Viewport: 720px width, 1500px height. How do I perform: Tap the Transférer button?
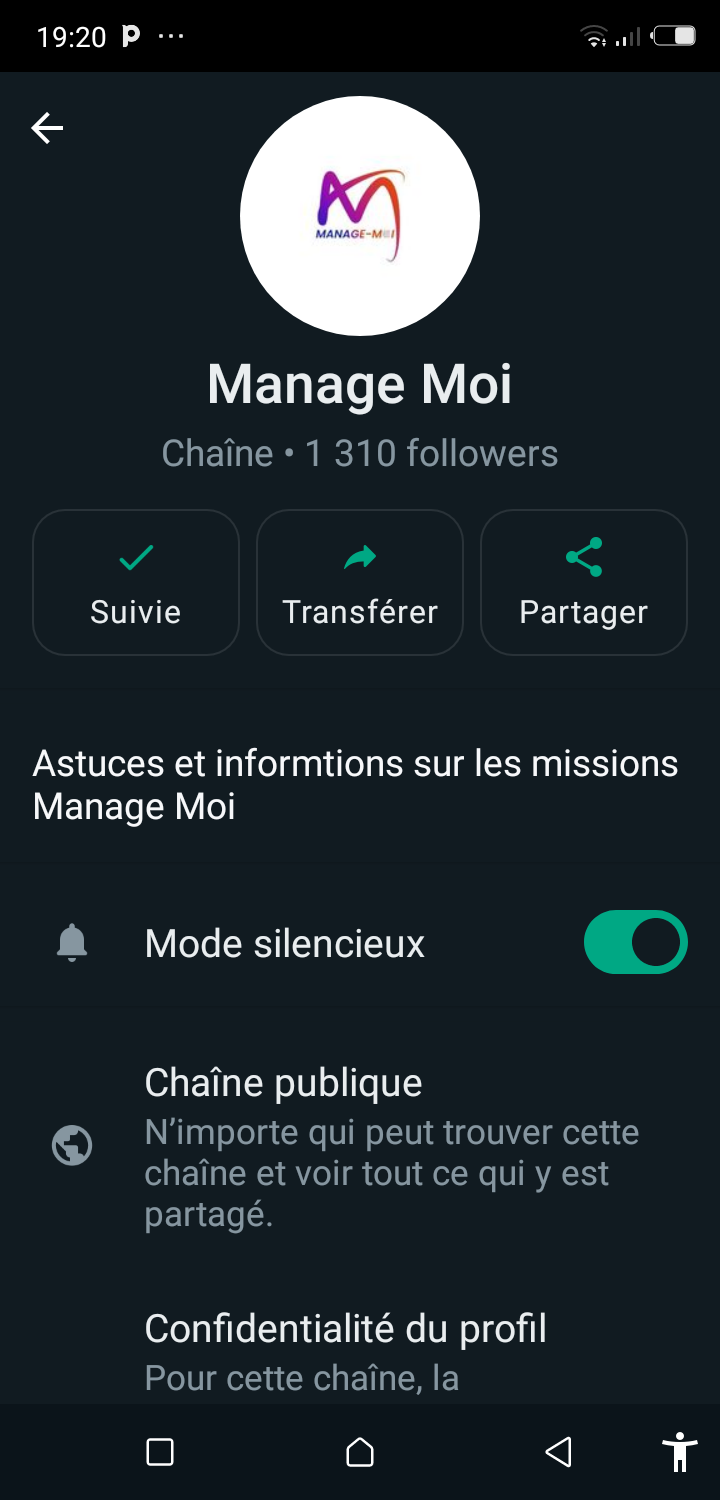(x=360, y=583)
